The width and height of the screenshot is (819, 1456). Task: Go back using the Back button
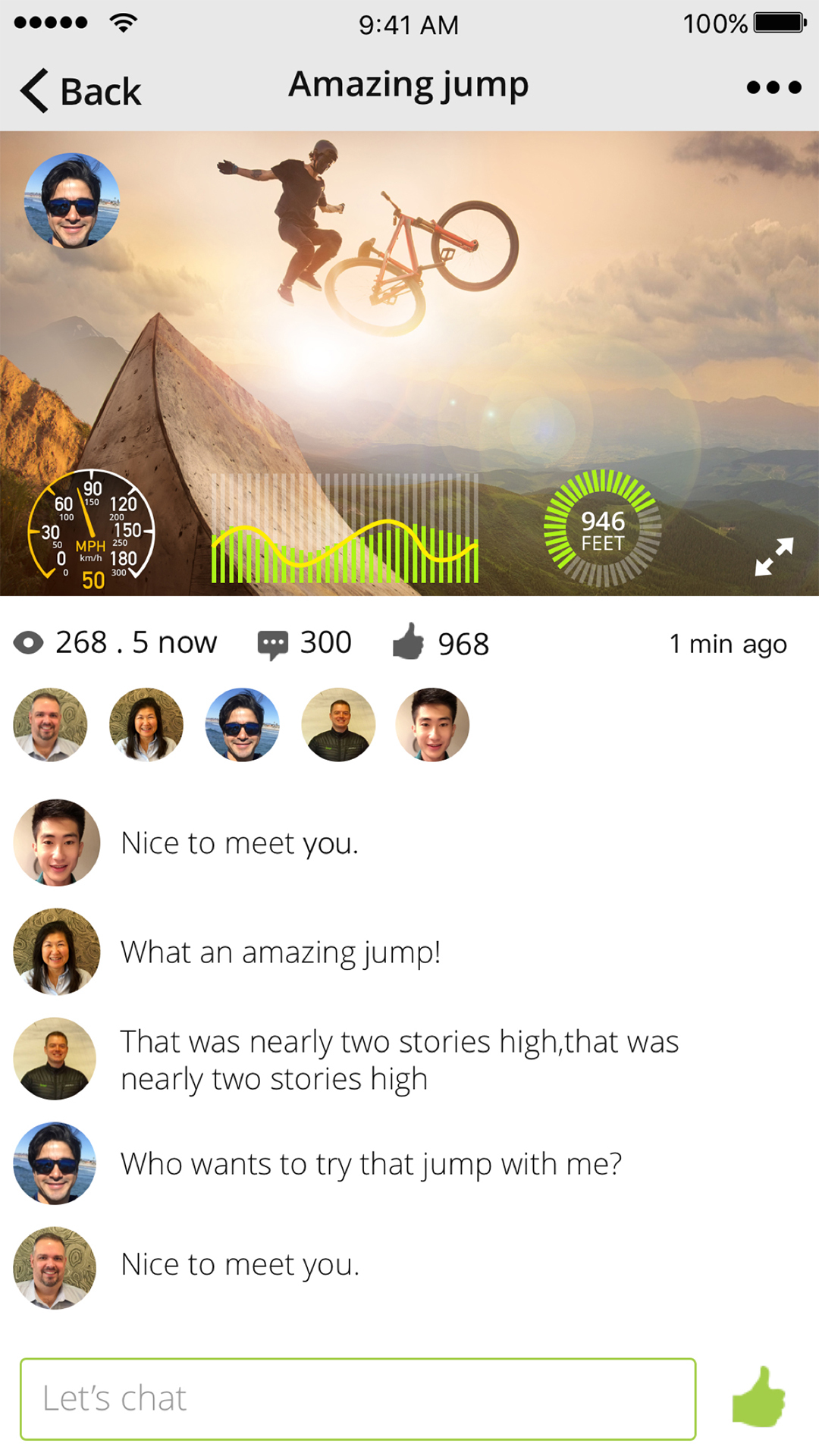[80, 91]
